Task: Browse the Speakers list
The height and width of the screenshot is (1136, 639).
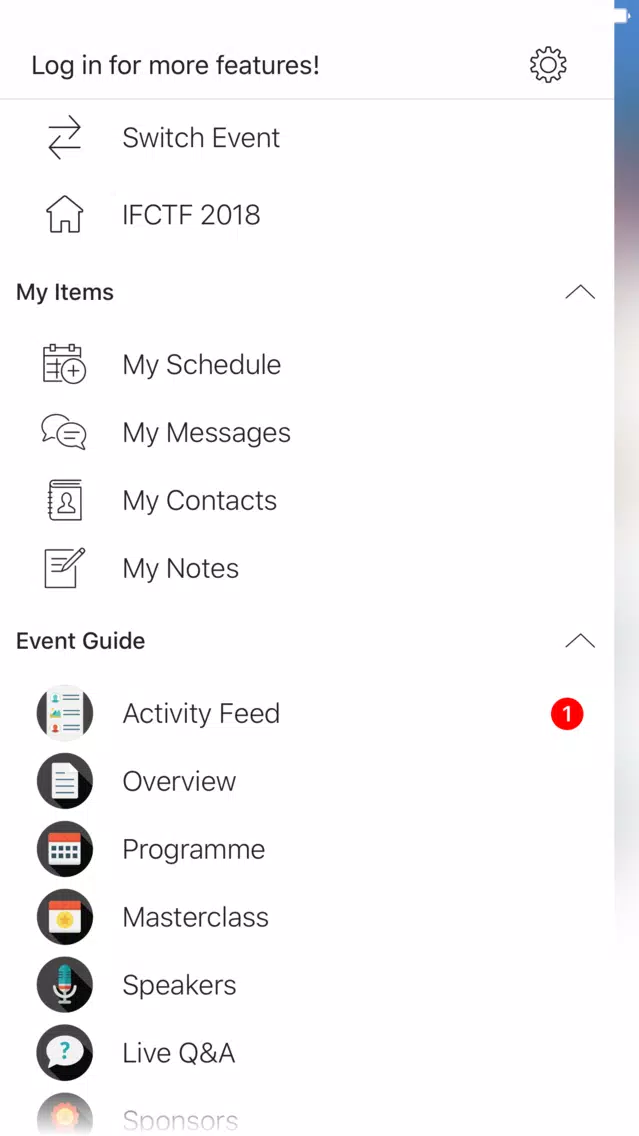Action: [307, 985]
